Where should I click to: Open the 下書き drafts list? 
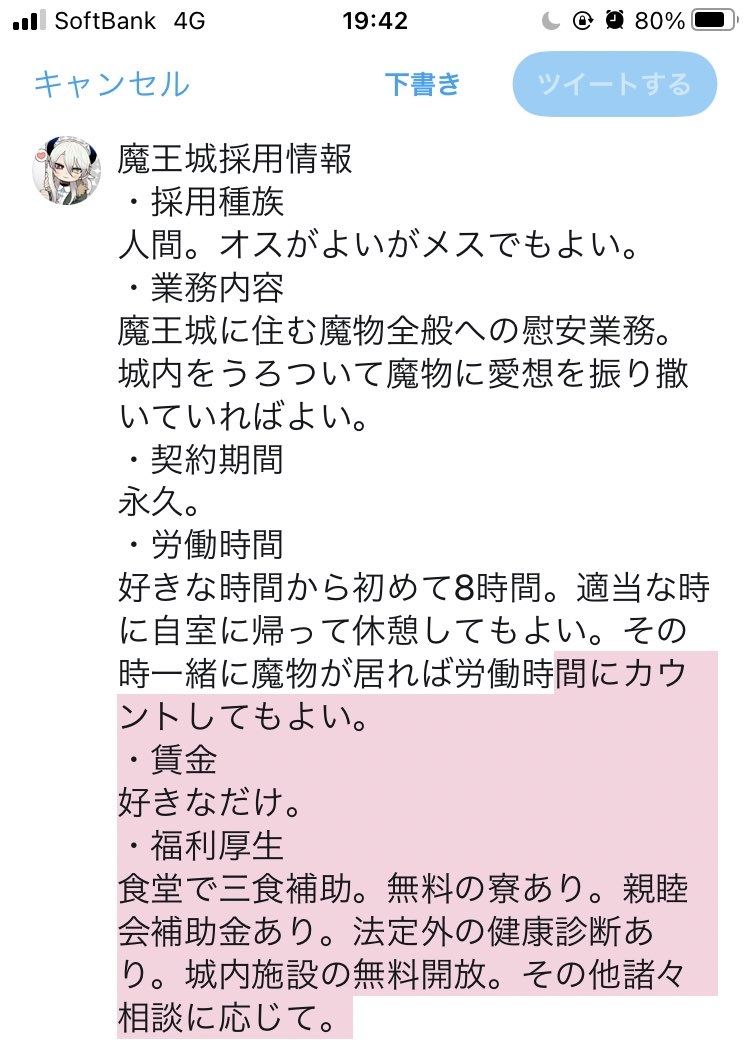(x=422, y=84)
